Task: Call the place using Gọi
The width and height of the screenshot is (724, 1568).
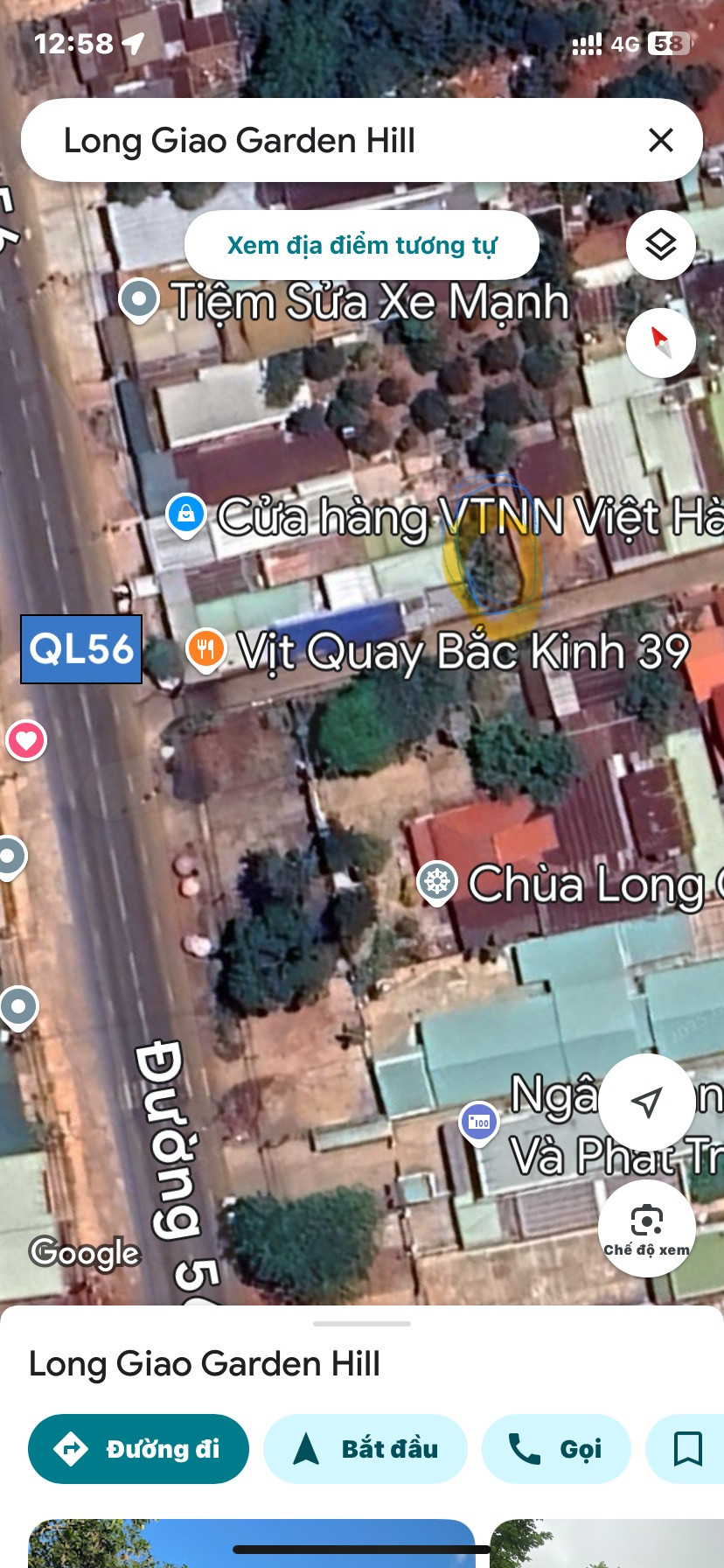Action: 556,1449
